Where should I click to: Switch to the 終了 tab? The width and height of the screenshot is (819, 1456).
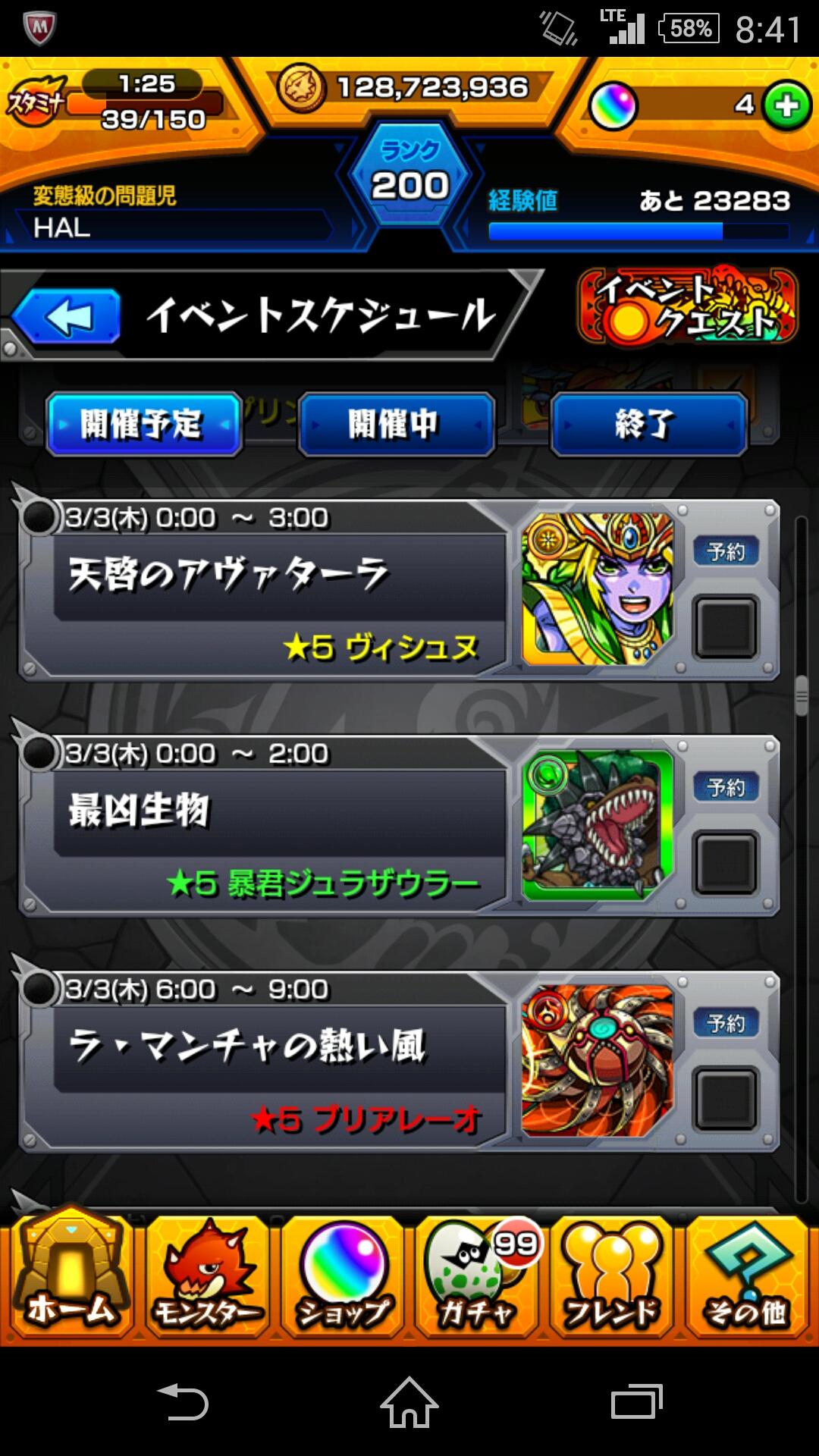pyautogui.click(x=648, y=425)
